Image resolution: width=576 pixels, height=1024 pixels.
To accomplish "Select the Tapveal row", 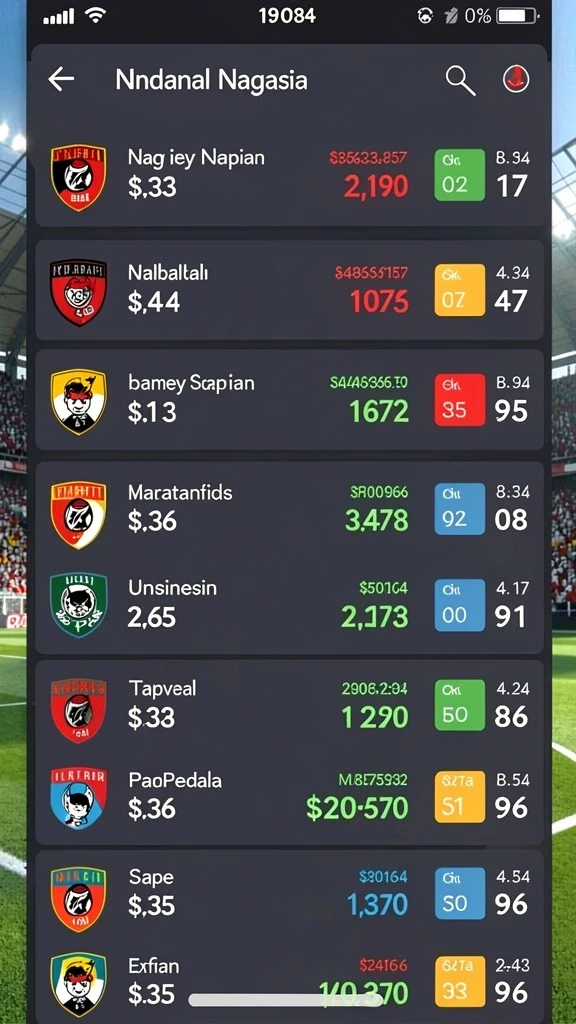I will point(289,707).
